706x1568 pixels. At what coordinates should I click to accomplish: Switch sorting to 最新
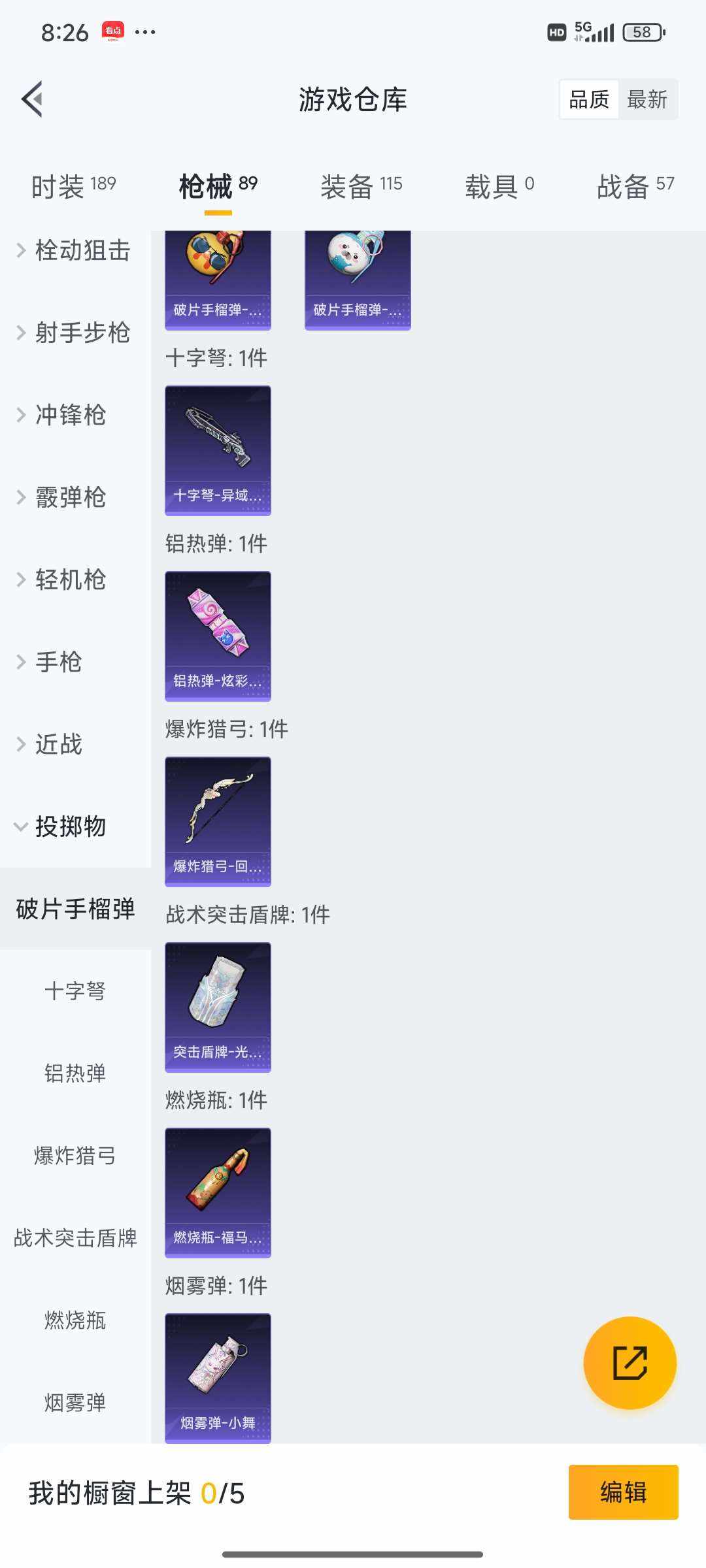[x=648, y=99]
